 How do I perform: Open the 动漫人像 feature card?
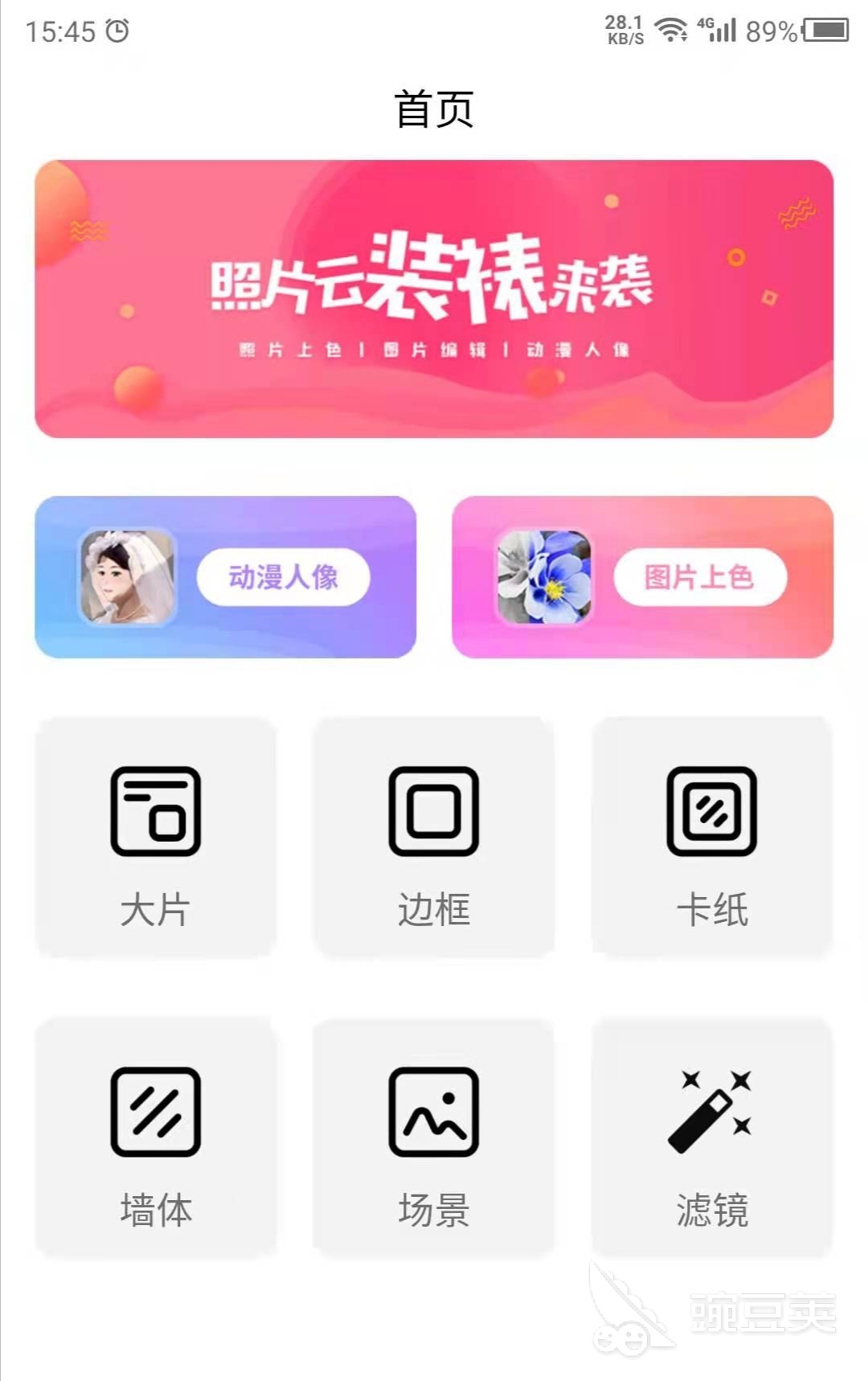pos(225,576)
